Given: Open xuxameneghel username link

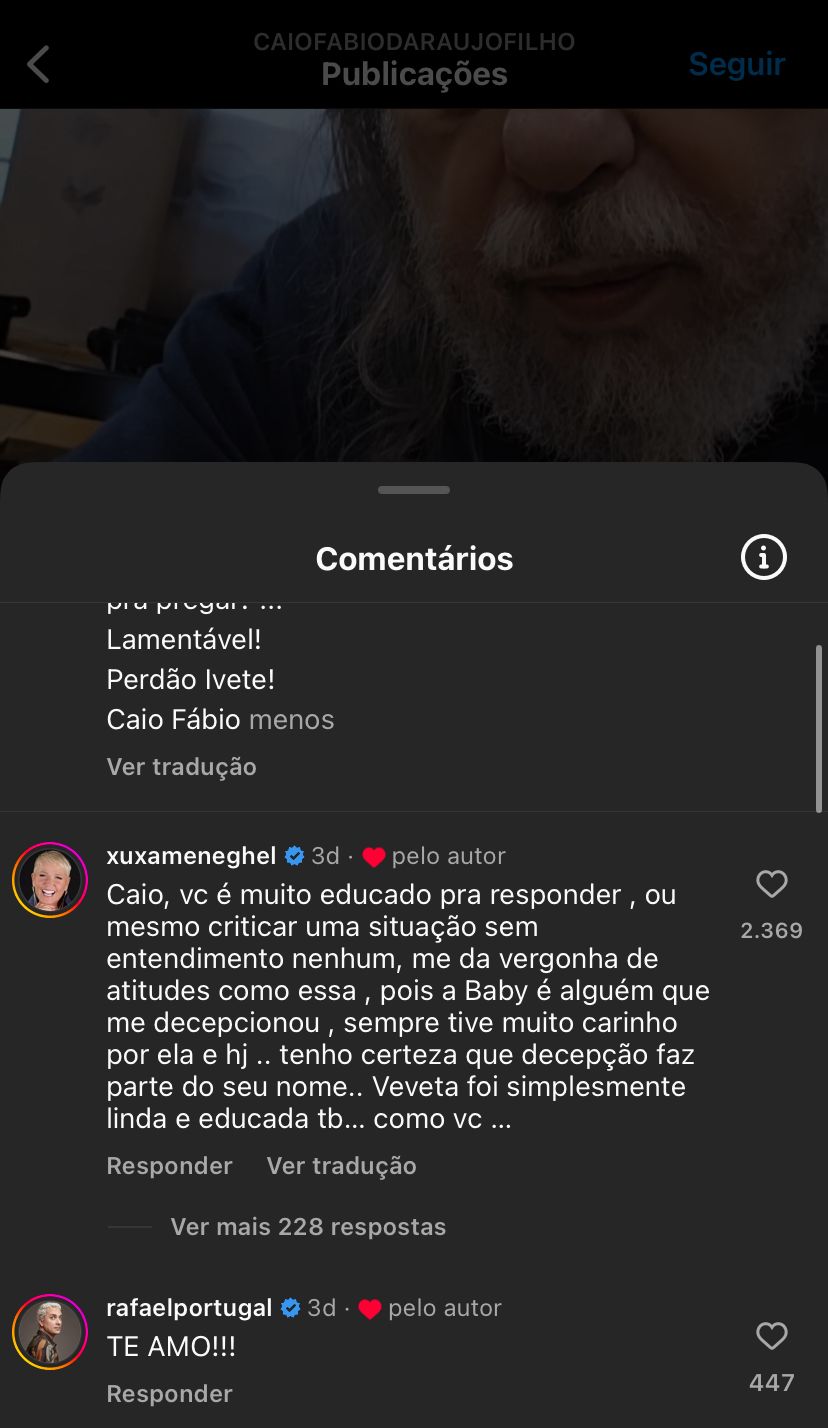Looking at the screenshot, I should point(191,856).
